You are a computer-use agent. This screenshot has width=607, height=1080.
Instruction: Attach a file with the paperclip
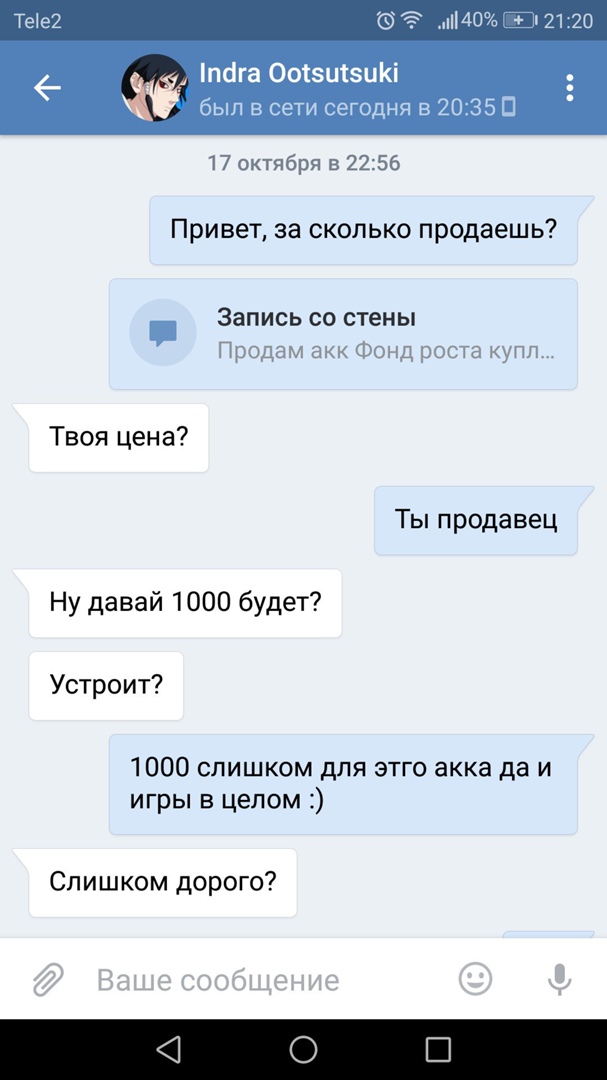click(47, 980)
